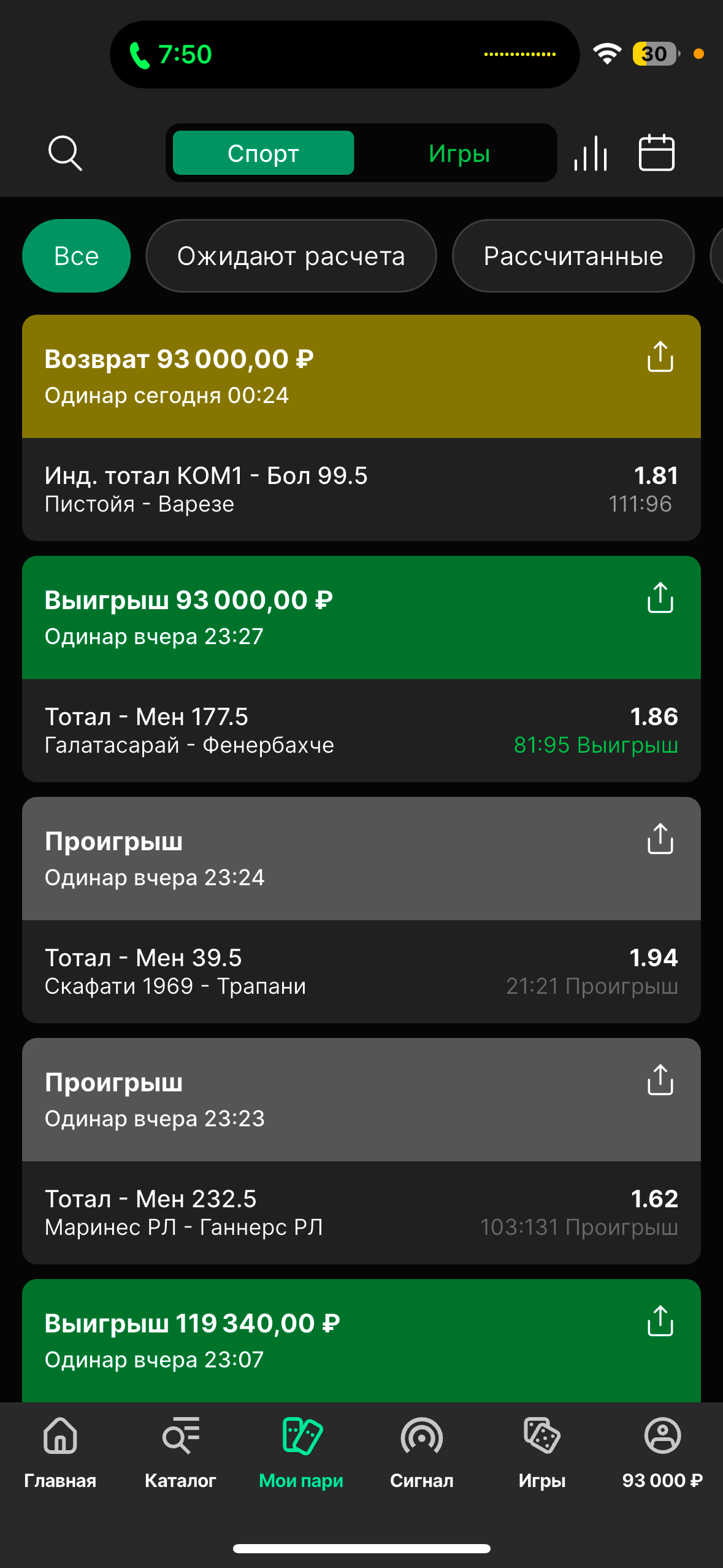Share the Возврат 93 000,00 ₽ bet
This screenshot has height=1568, width=723.
click(x=660, y=356)
